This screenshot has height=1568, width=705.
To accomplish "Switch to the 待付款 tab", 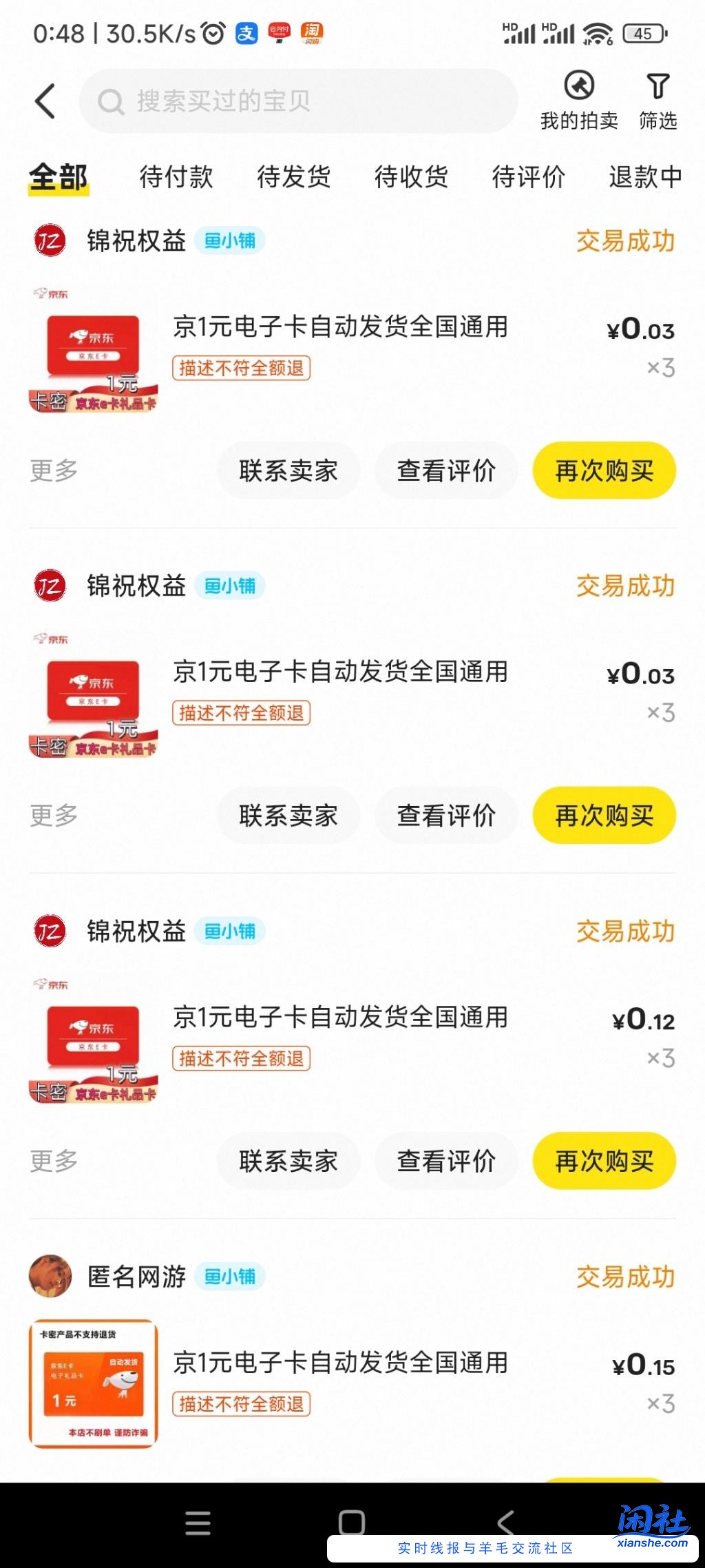I will 176,177.
